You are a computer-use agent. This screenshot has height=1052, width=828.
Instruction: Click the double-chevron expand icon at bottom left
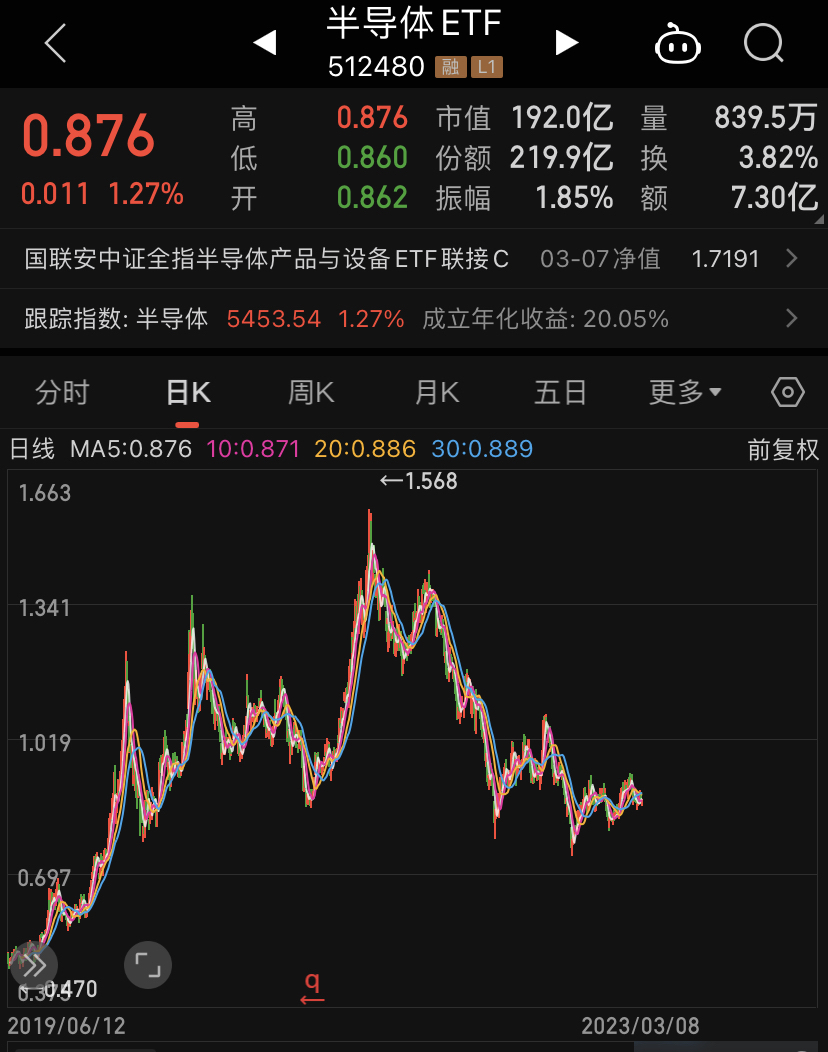coord(35,964)
